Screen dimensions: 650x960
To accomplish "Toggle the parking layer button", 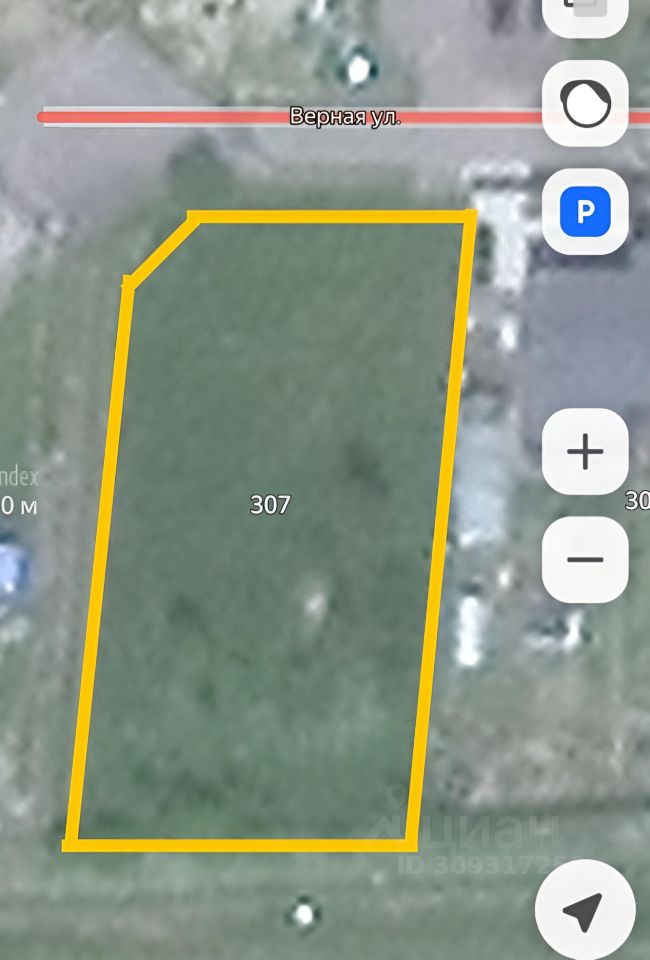I will 585,211.
